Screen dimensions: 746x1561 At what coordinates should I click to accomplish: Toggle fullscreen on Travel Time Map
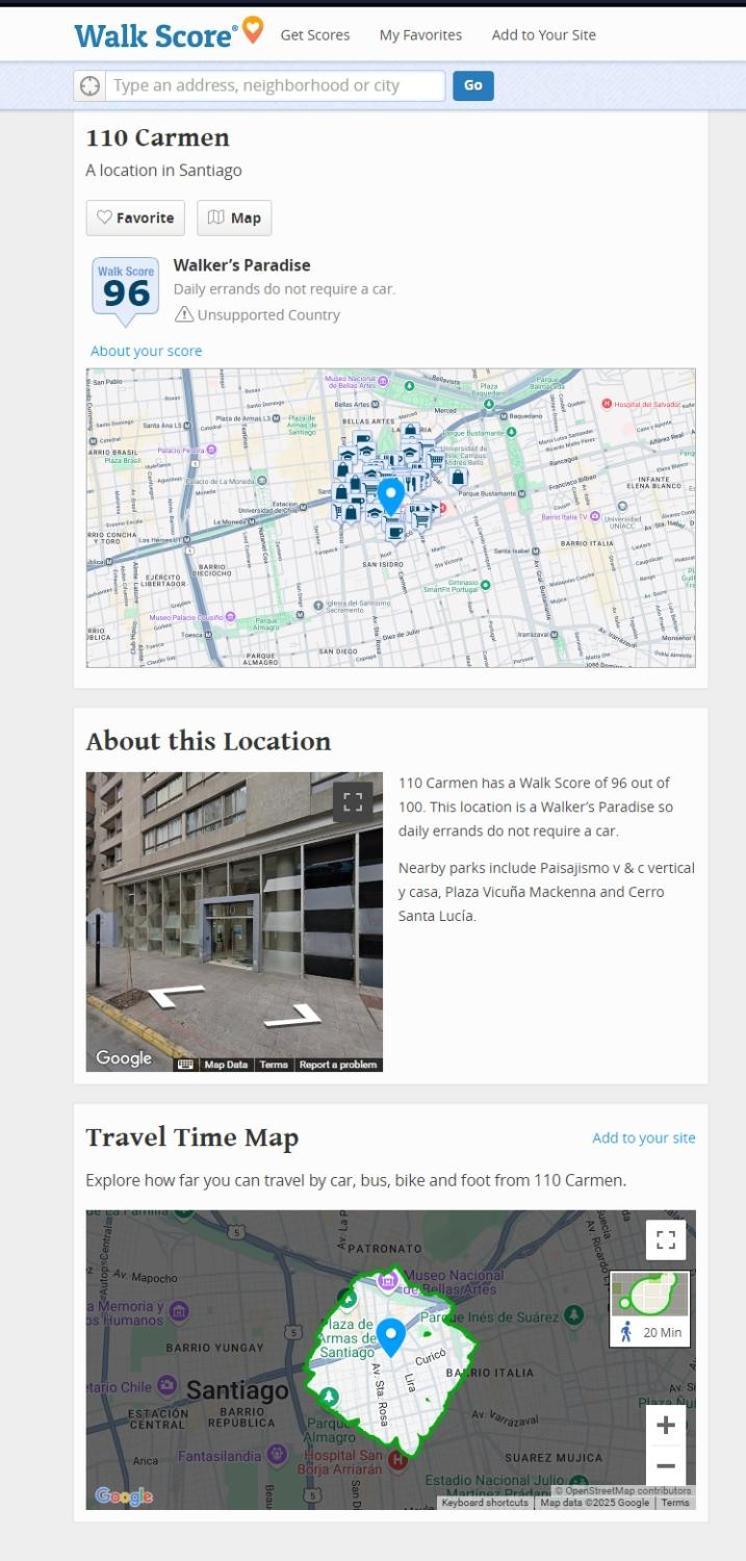[666, 1240]
